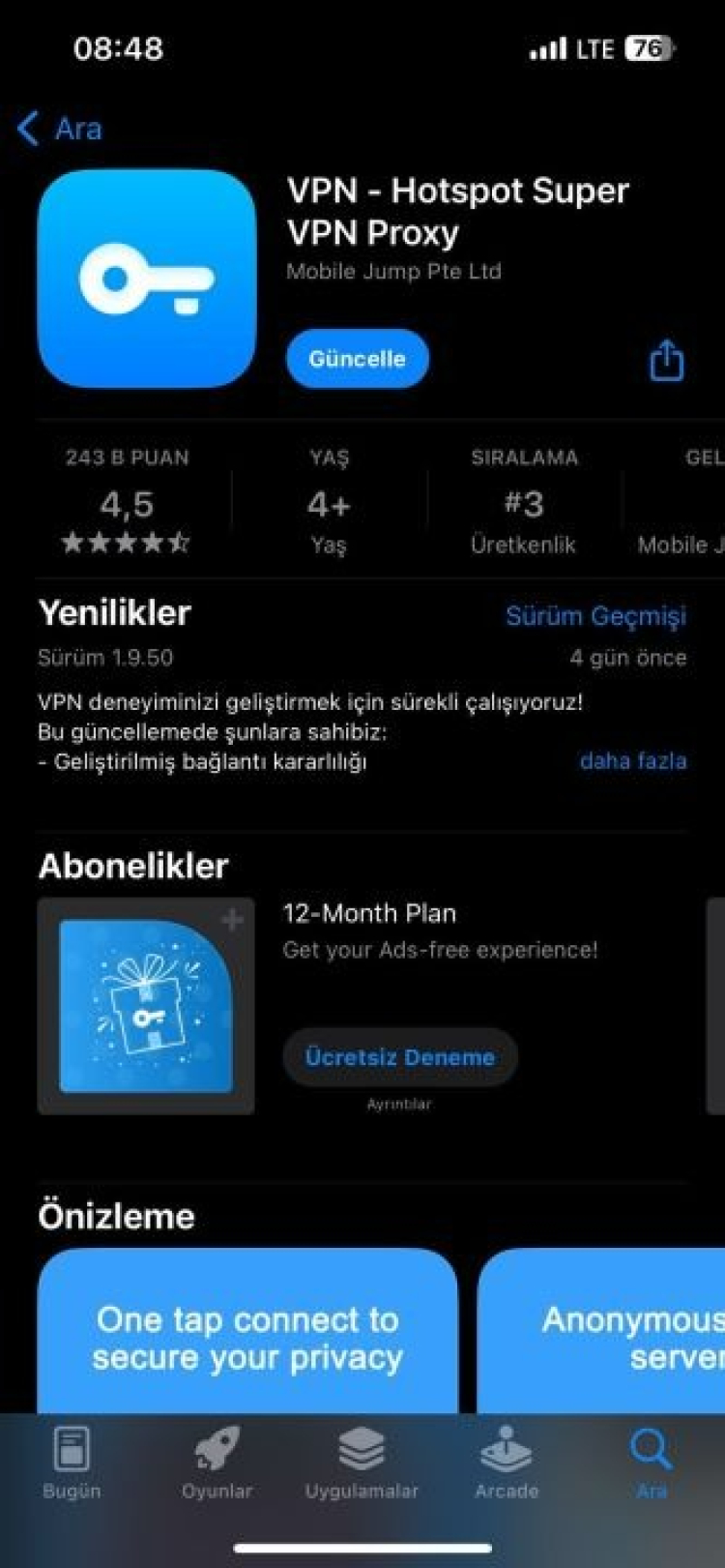Go to the Uygulamalar tab

[x=362, y=1463]
